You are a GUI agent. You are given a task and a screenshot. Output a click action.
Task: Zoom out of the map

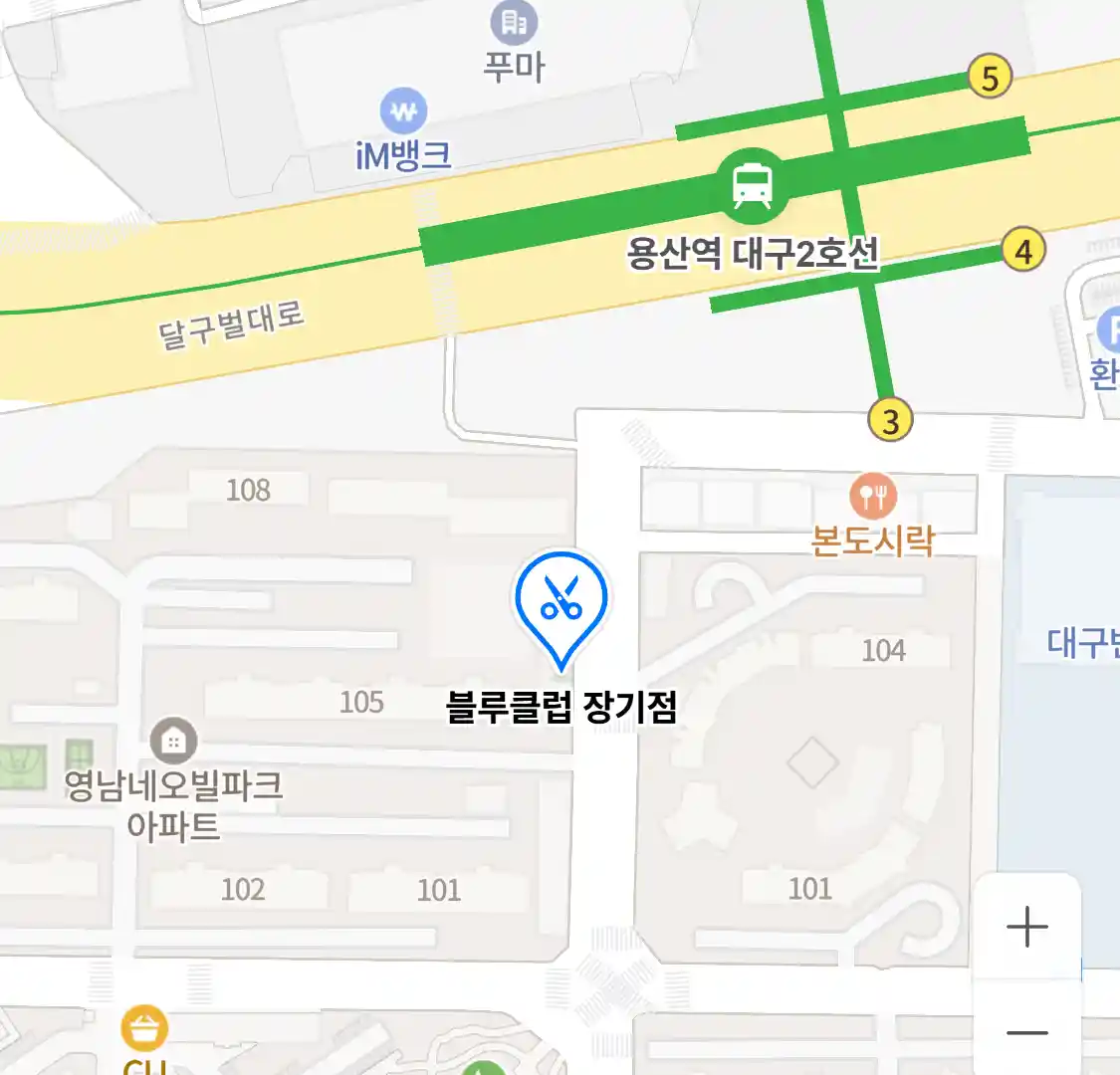[1026, 1032]
